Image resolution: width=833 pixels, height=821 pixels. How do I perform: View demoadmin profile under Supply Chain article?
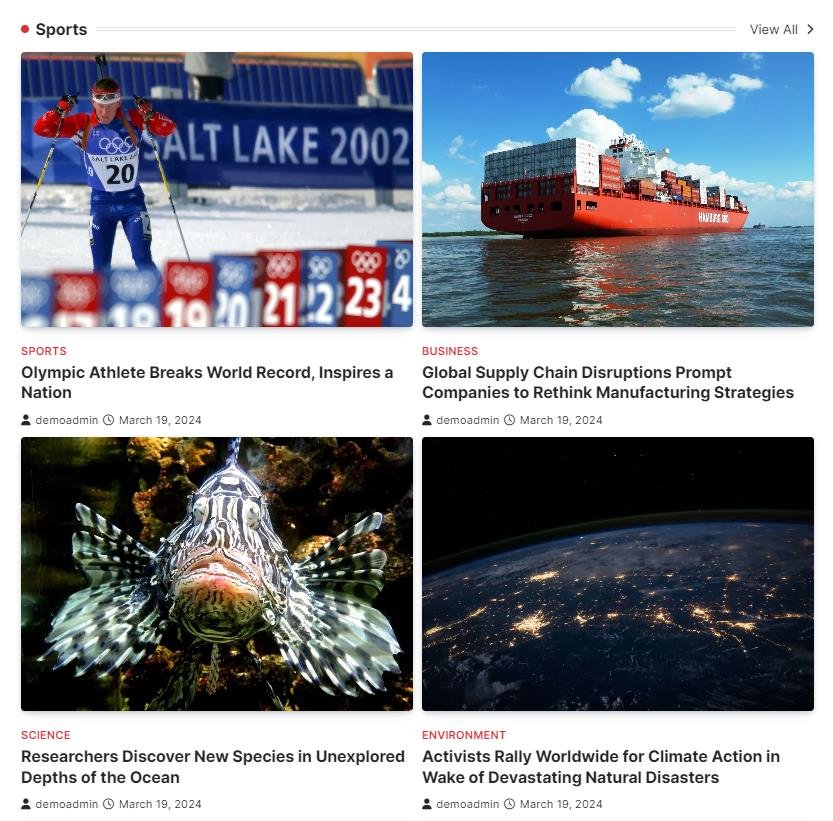click(x=467, y=420)
